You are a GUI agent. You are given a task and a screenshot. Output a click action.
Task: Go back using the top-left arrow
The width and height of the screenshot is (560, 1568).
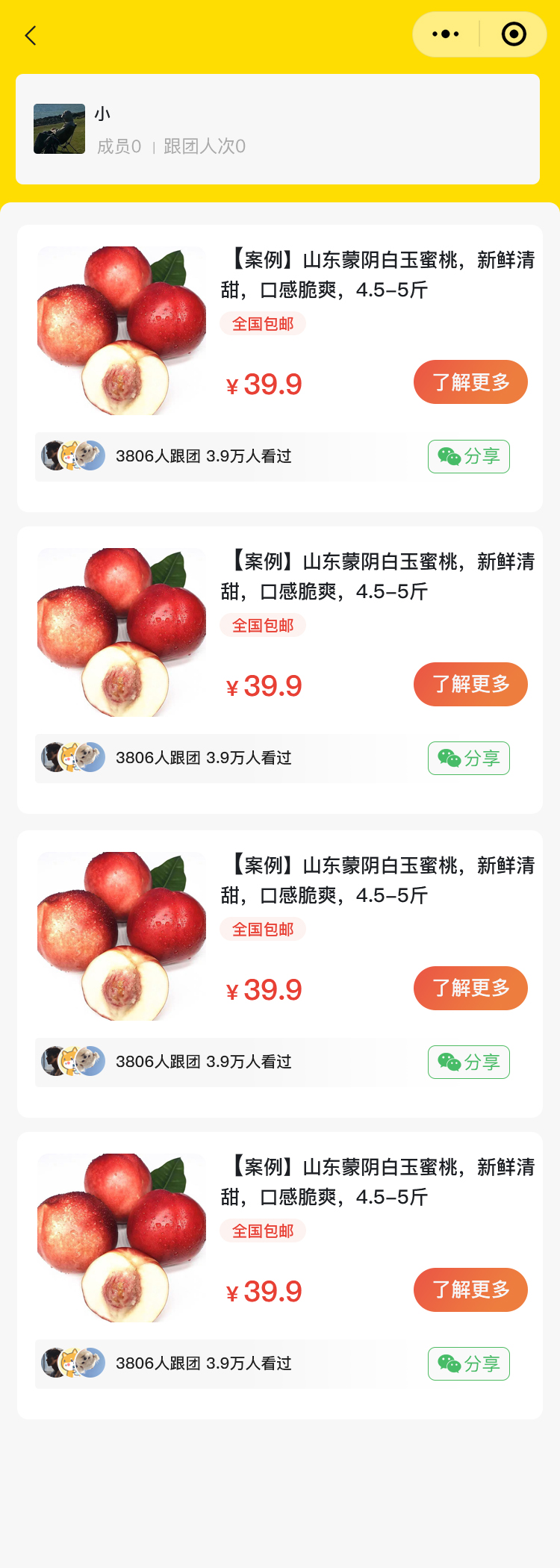31,35
